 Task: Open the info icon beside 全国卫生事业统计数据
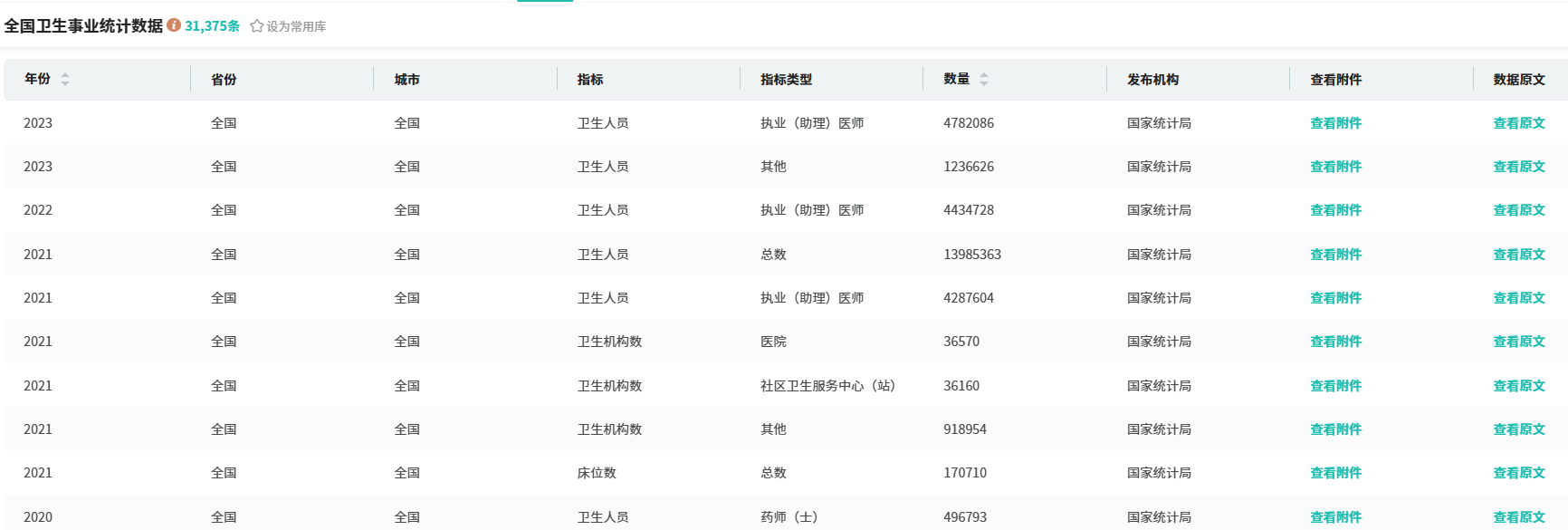click(x=174, y=25)
